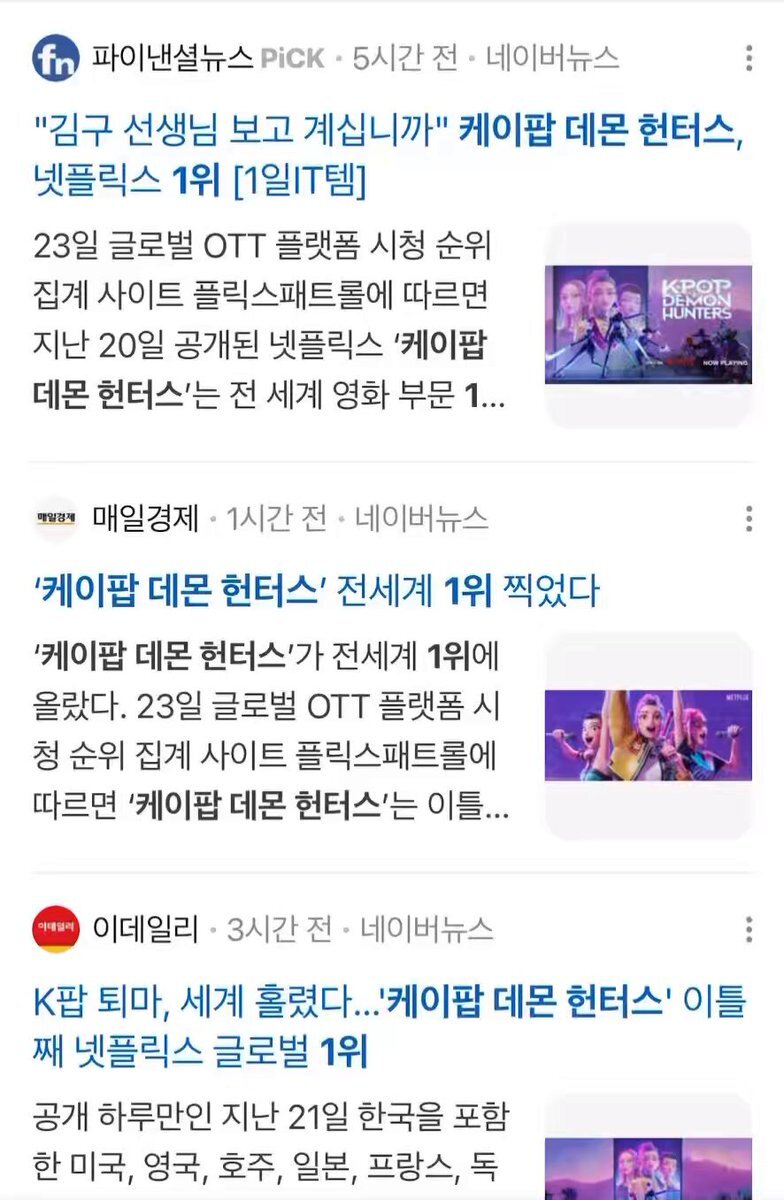Open overflow menu for 이데일리 result
The width and height of the screenshot is (784, 1200).
749,929
